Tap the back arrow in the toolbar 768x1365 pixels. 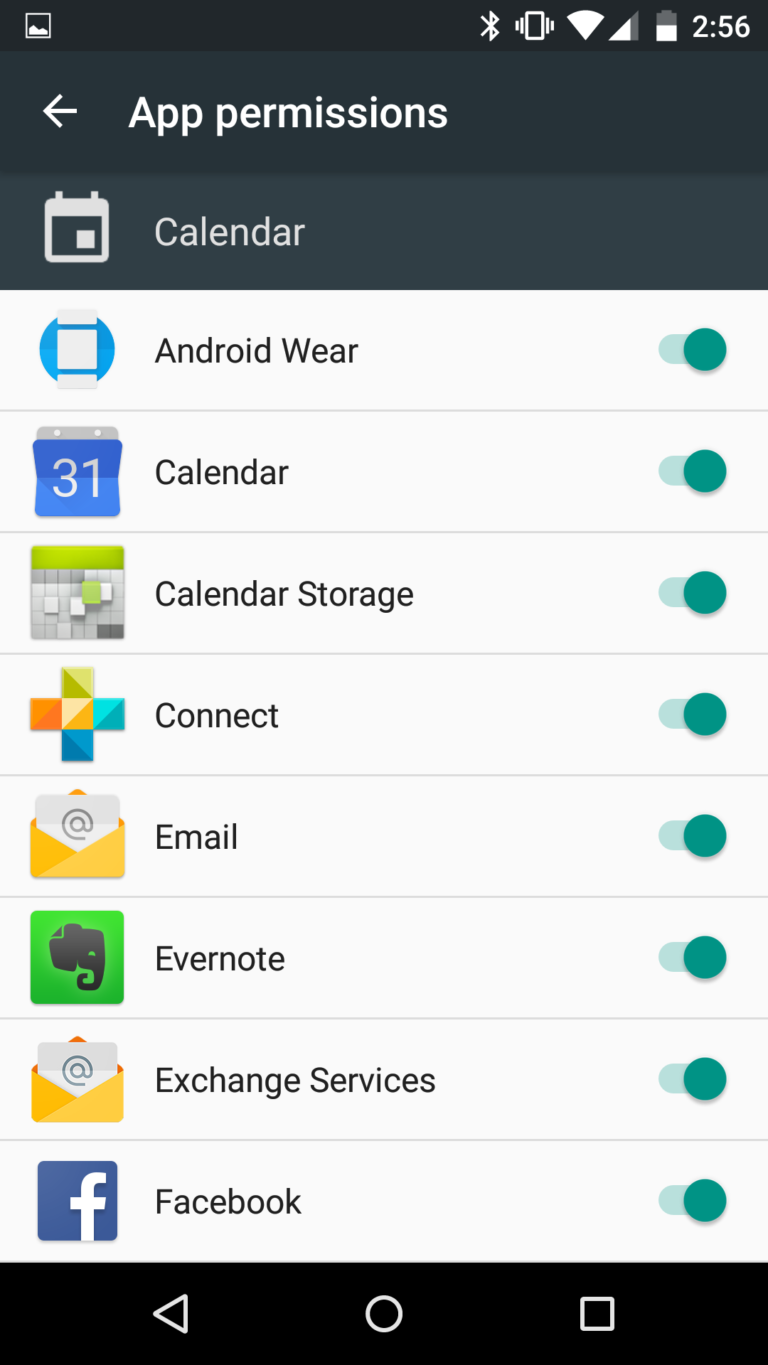click(59, 111)
